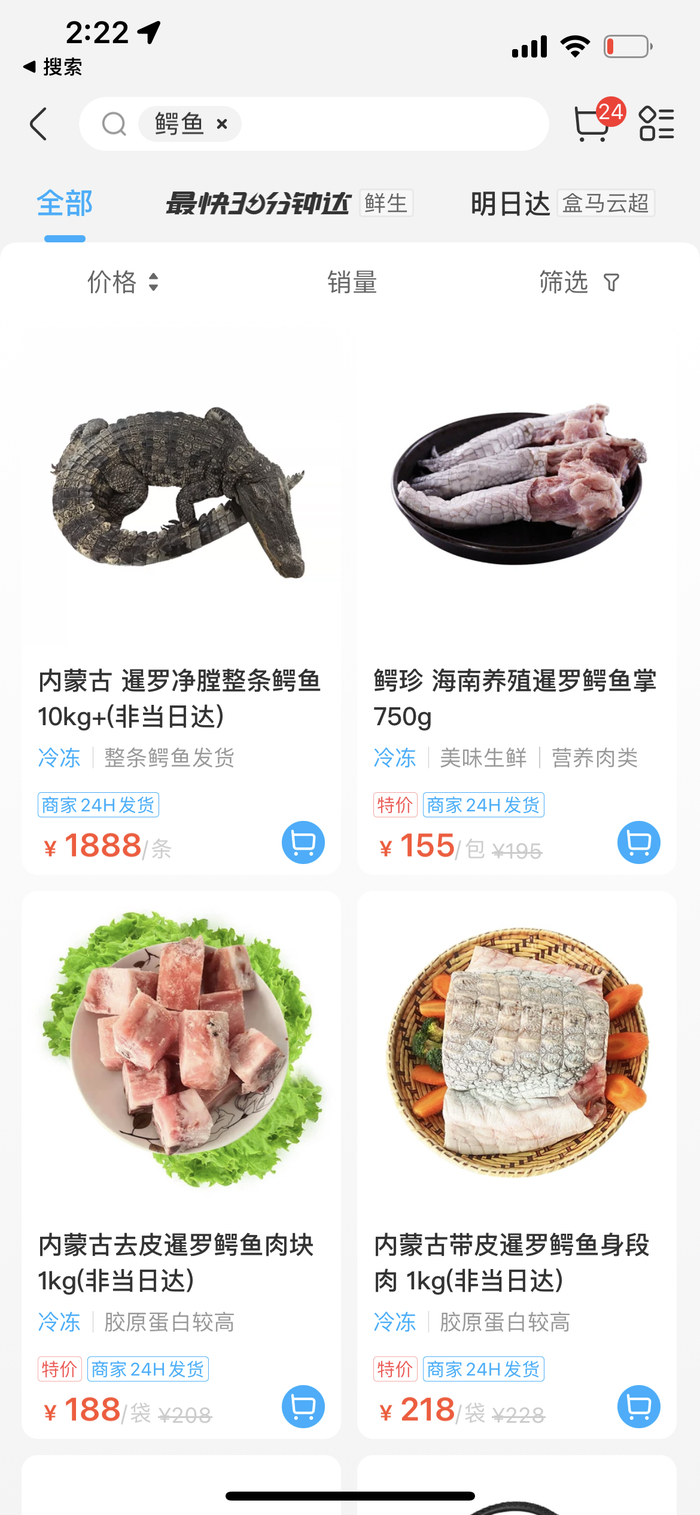Open the category list icon
This screenshot has height=1515, width=700.
[x=657, y=124]
